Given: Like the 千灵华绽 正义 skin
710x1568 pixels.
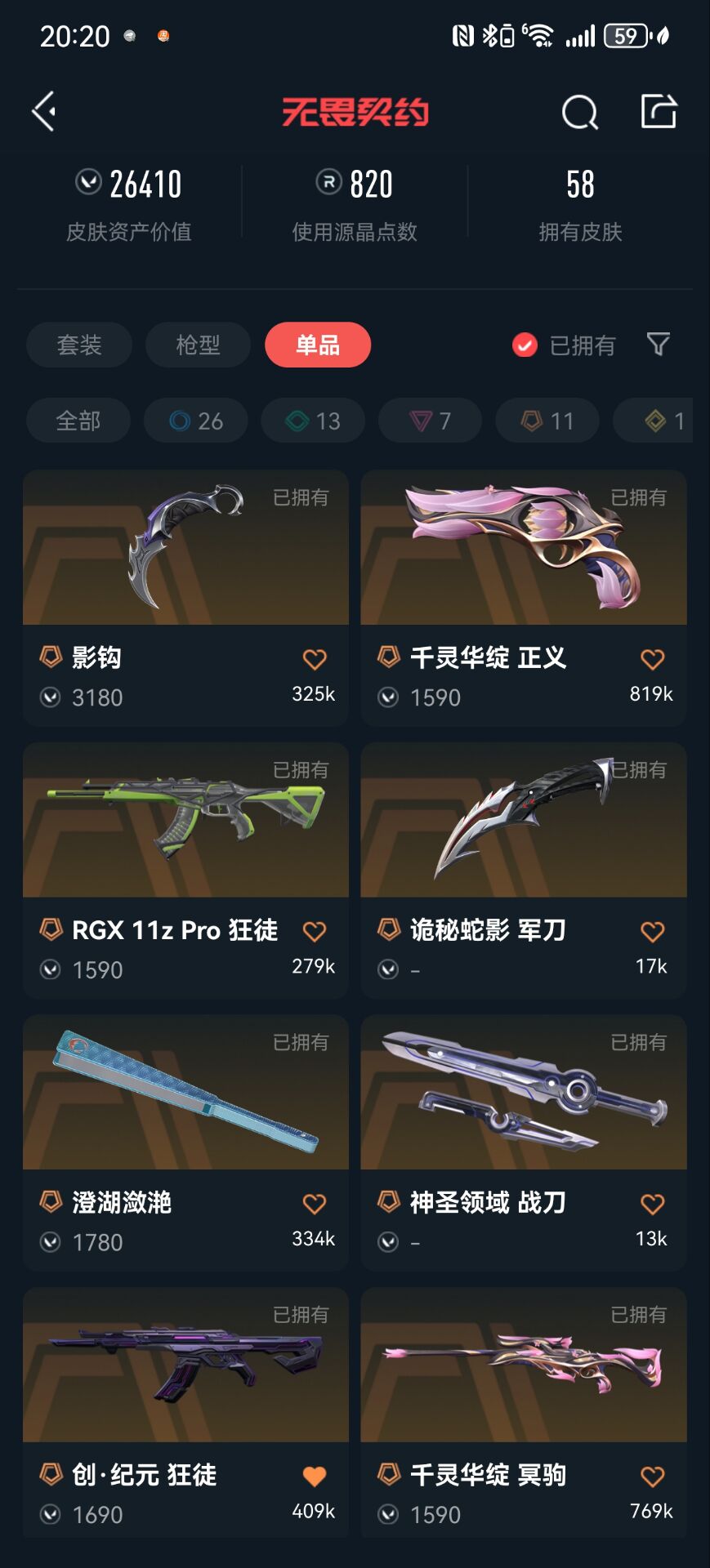Looking at the screenshot, I should pos(652,659).
